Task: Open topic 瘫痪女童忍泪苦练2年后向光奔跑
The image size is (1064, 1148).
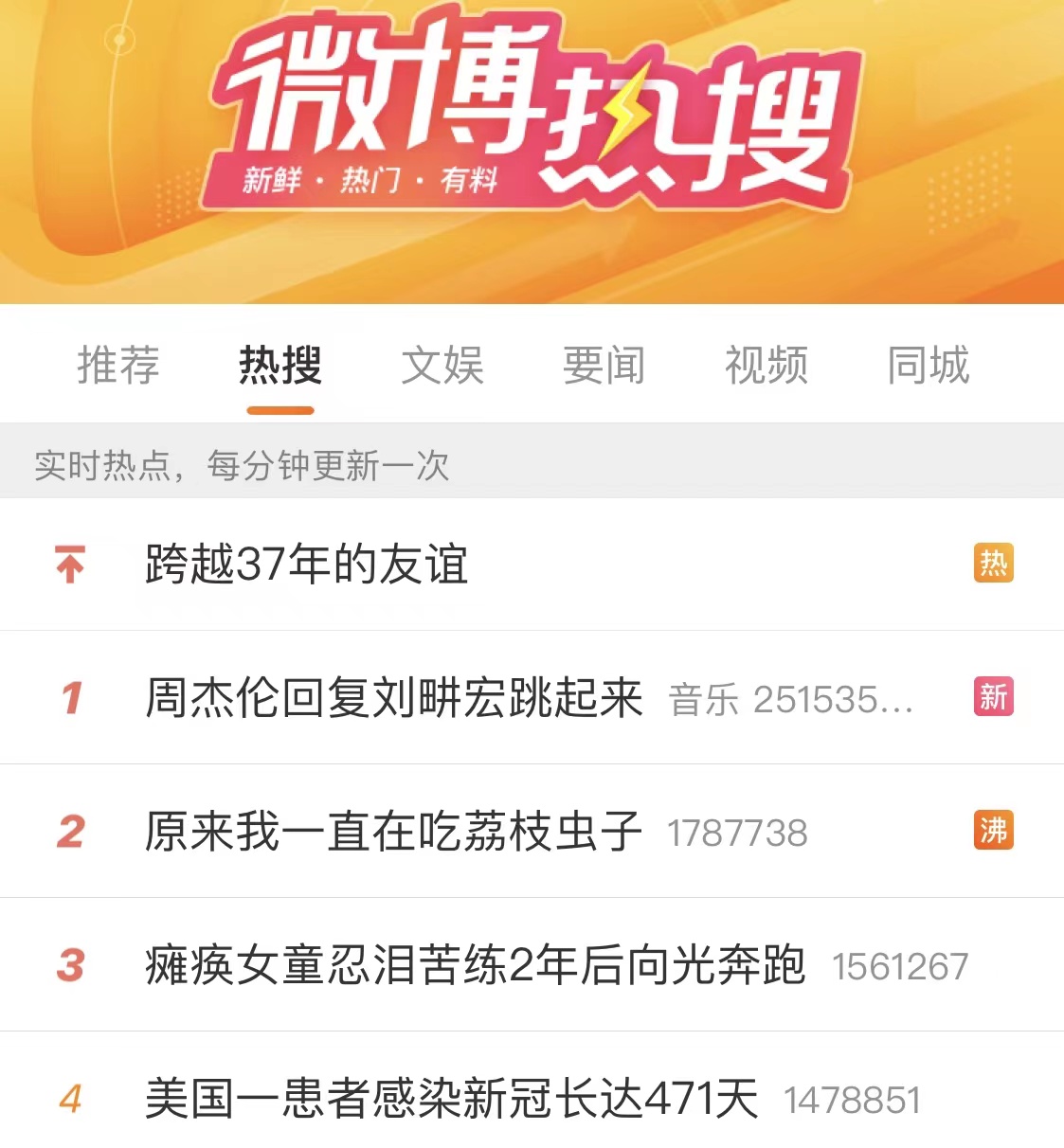Action: point(475,965)
